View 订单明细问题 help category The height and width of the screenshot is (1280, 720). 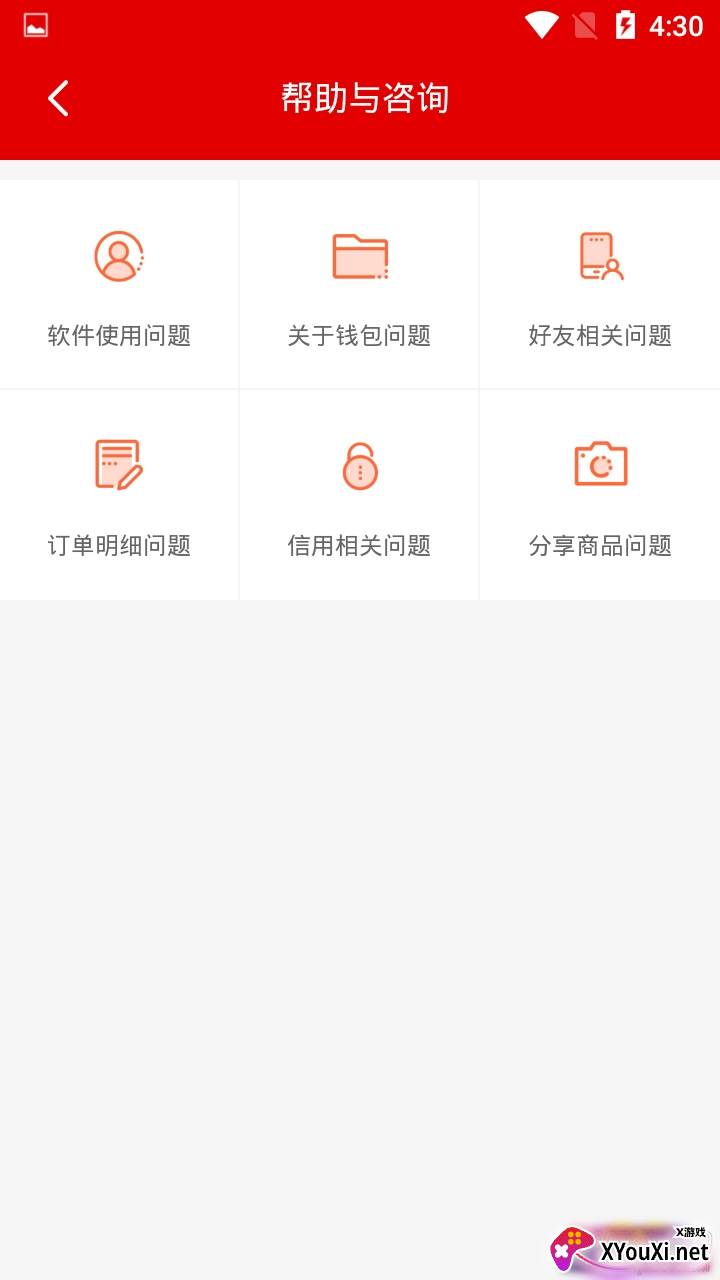pos(119,495)
